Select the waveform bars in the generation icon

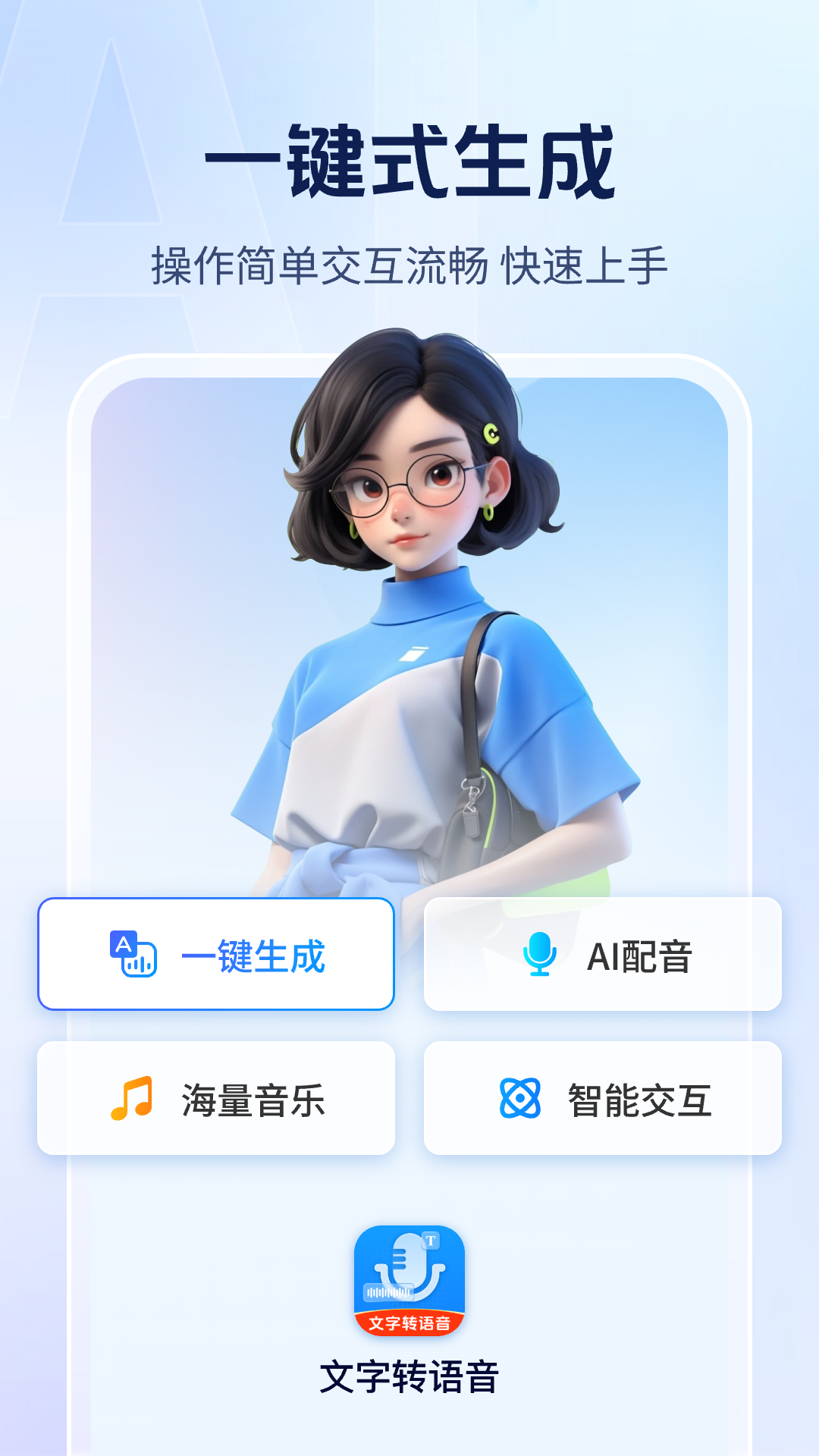141,964
